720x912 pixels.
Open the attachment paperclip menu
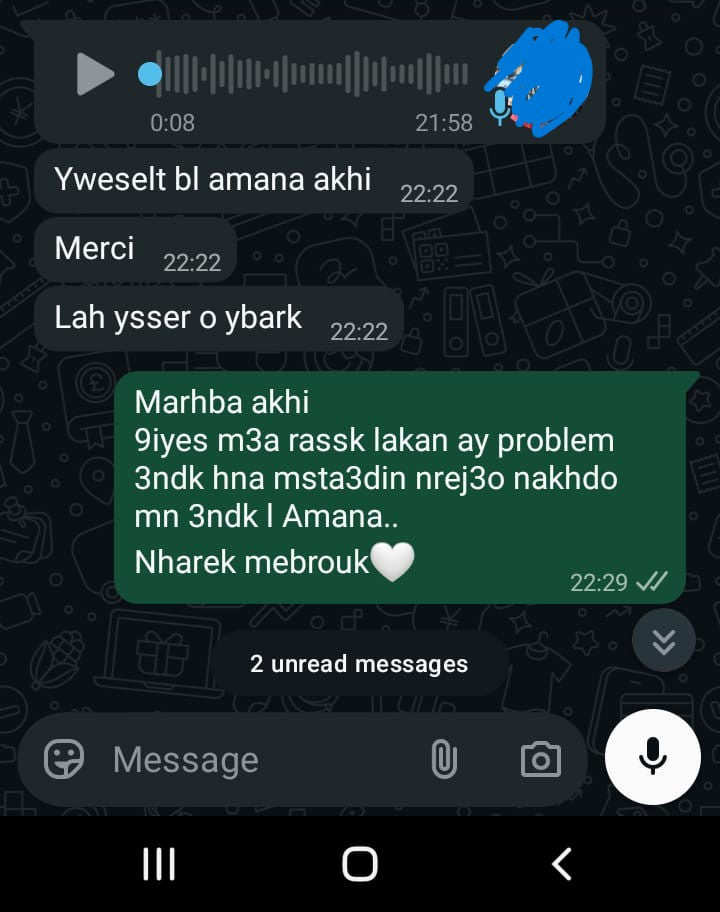[x=444, y=759]
